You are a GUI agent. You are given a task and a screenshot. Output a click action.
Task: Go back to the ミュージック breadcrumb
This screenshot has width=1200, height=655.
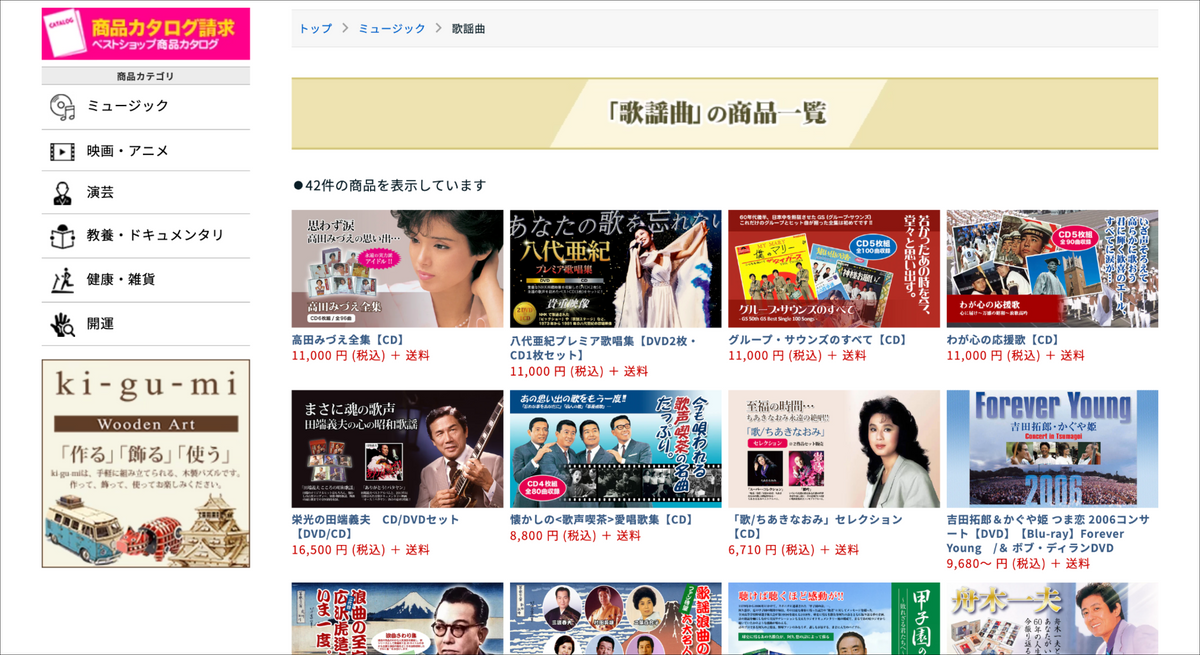pos(392,28)
